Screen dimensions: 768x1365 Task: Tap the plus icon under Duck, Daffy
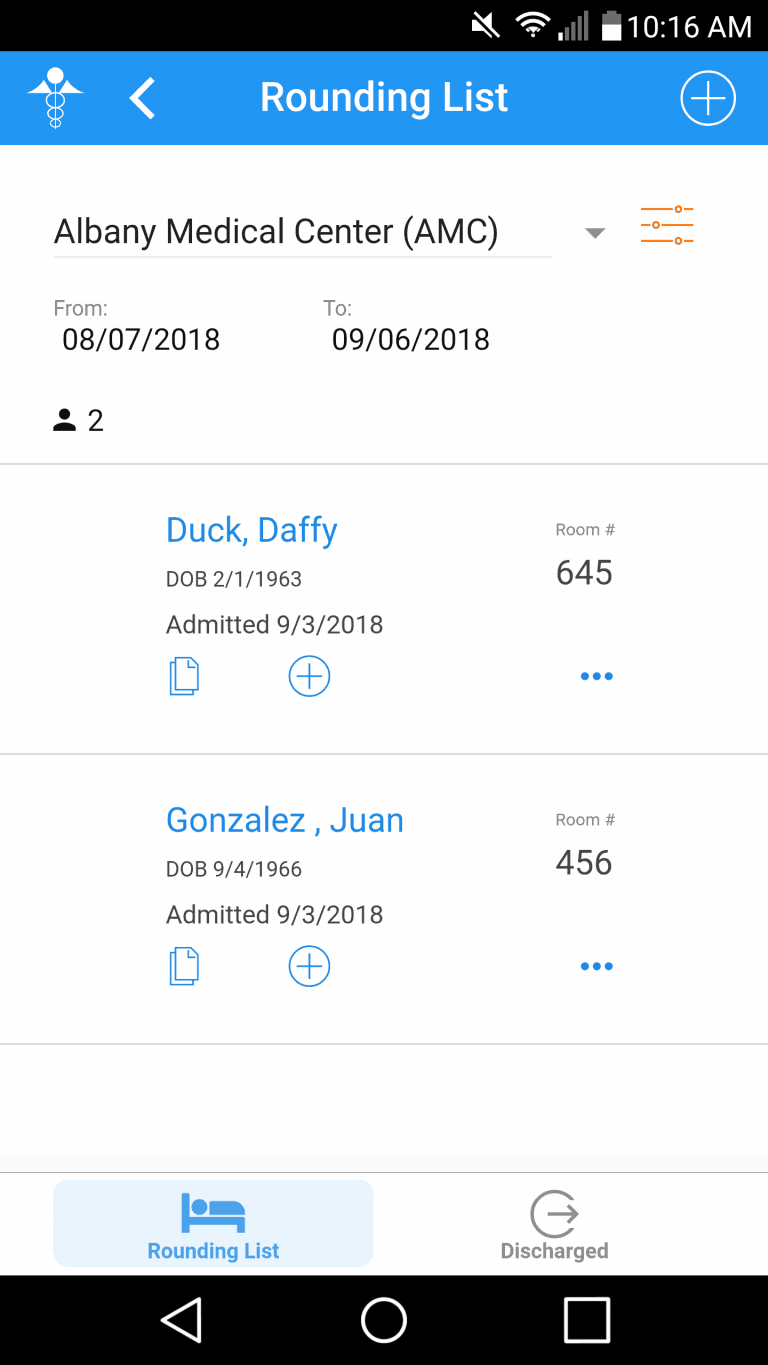(309, 677)
